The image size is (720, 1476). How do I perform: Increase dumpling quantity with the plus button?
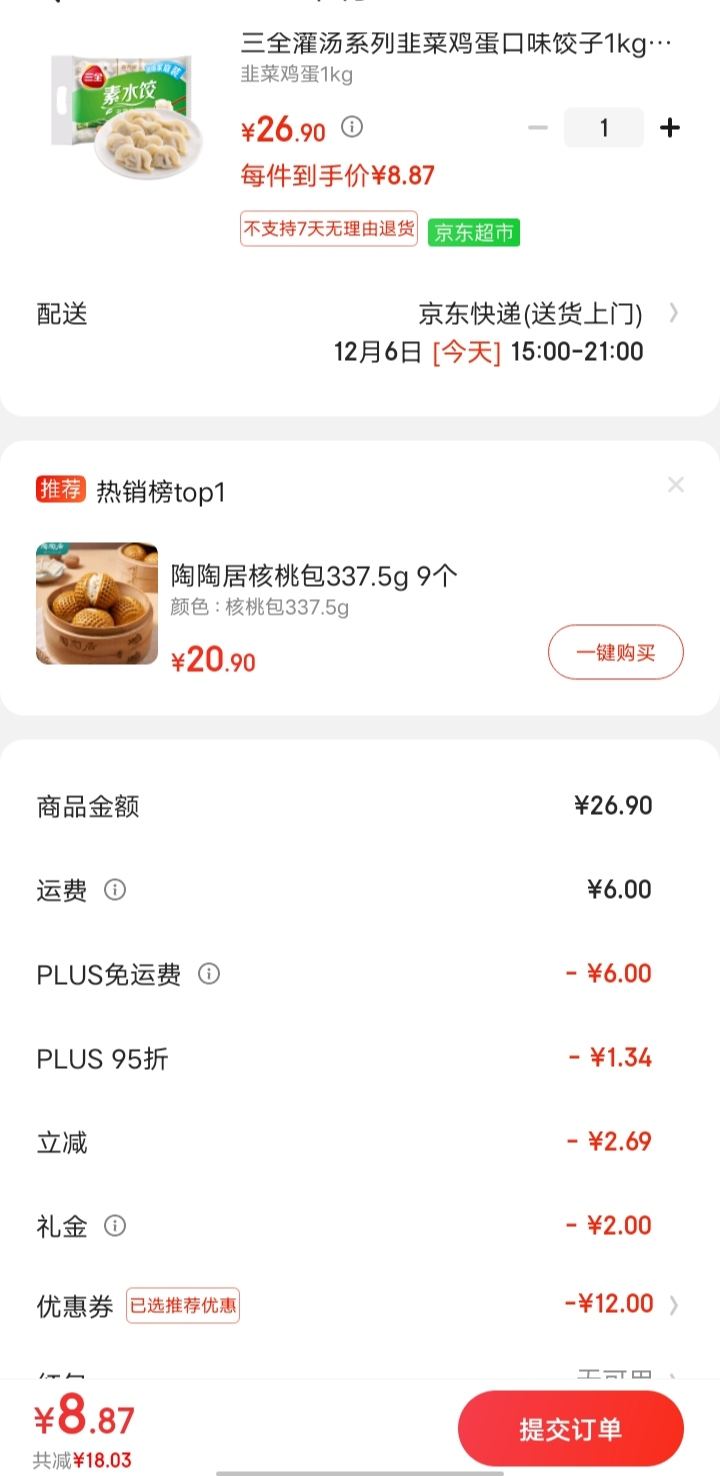[x=670, y=128]
